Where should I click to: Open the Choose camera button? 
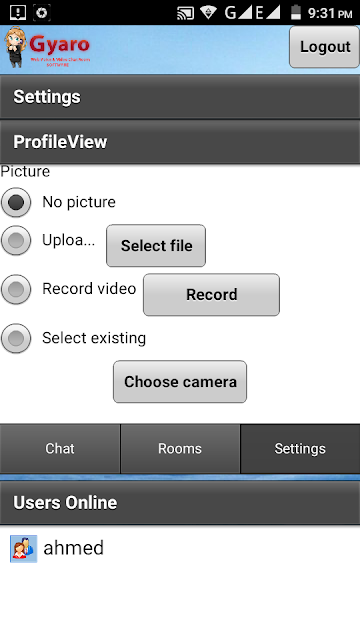pyautogui.click(x=180, y=382)
